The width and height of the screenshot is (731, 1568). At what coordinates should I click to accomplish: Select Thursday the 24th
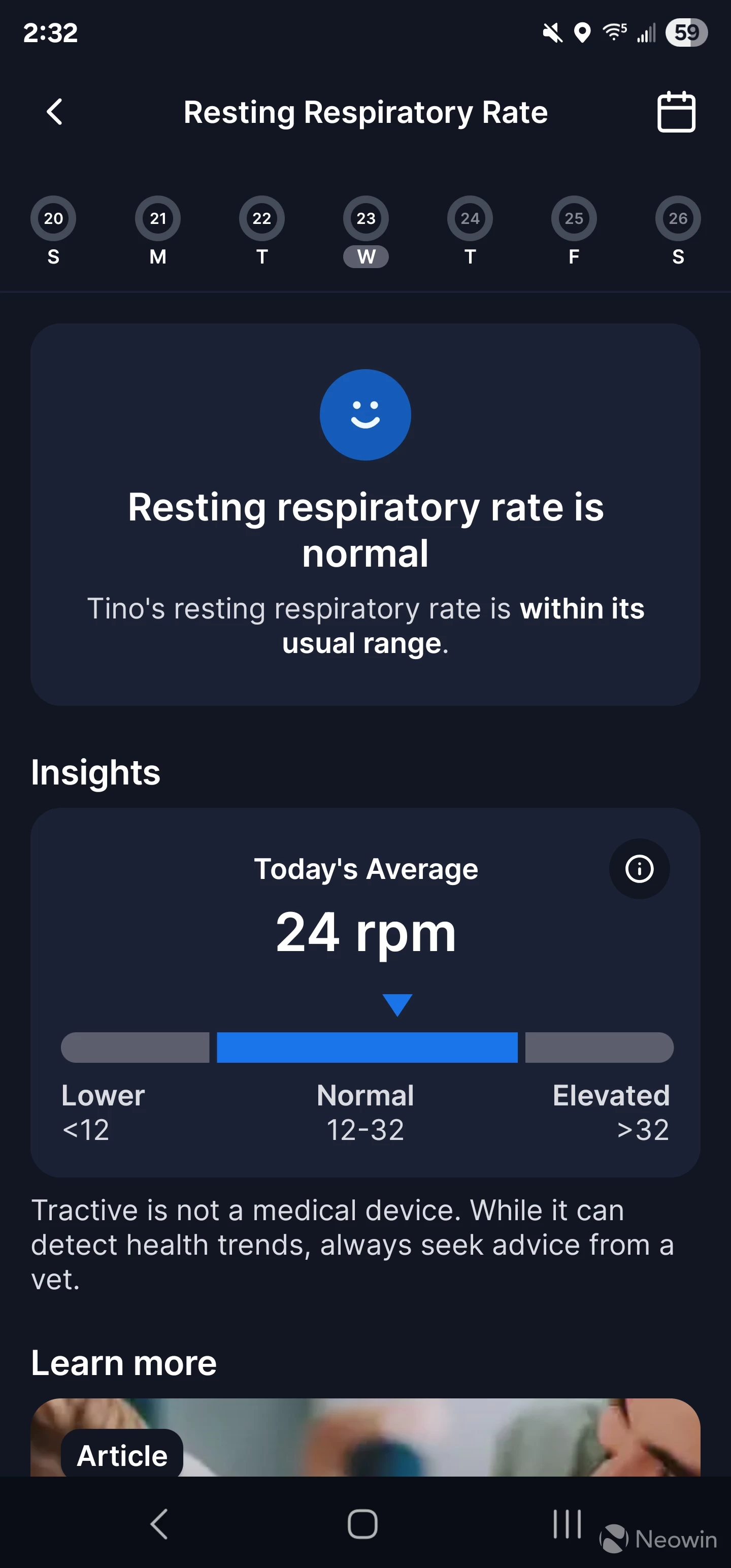point(470,232)
